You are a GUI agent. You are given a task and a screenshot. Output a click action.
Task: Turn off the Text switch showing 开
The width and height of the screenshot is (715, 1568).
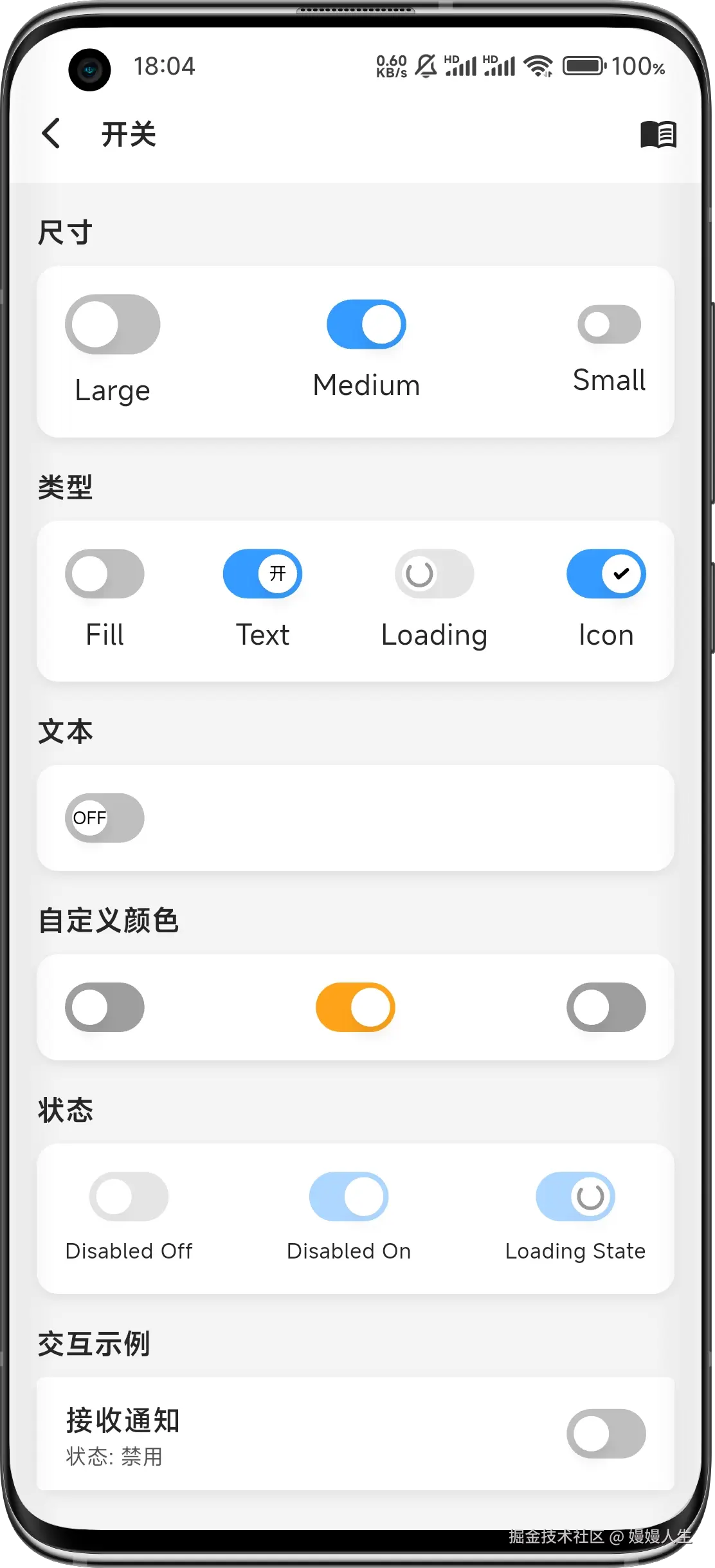point(262,573)
